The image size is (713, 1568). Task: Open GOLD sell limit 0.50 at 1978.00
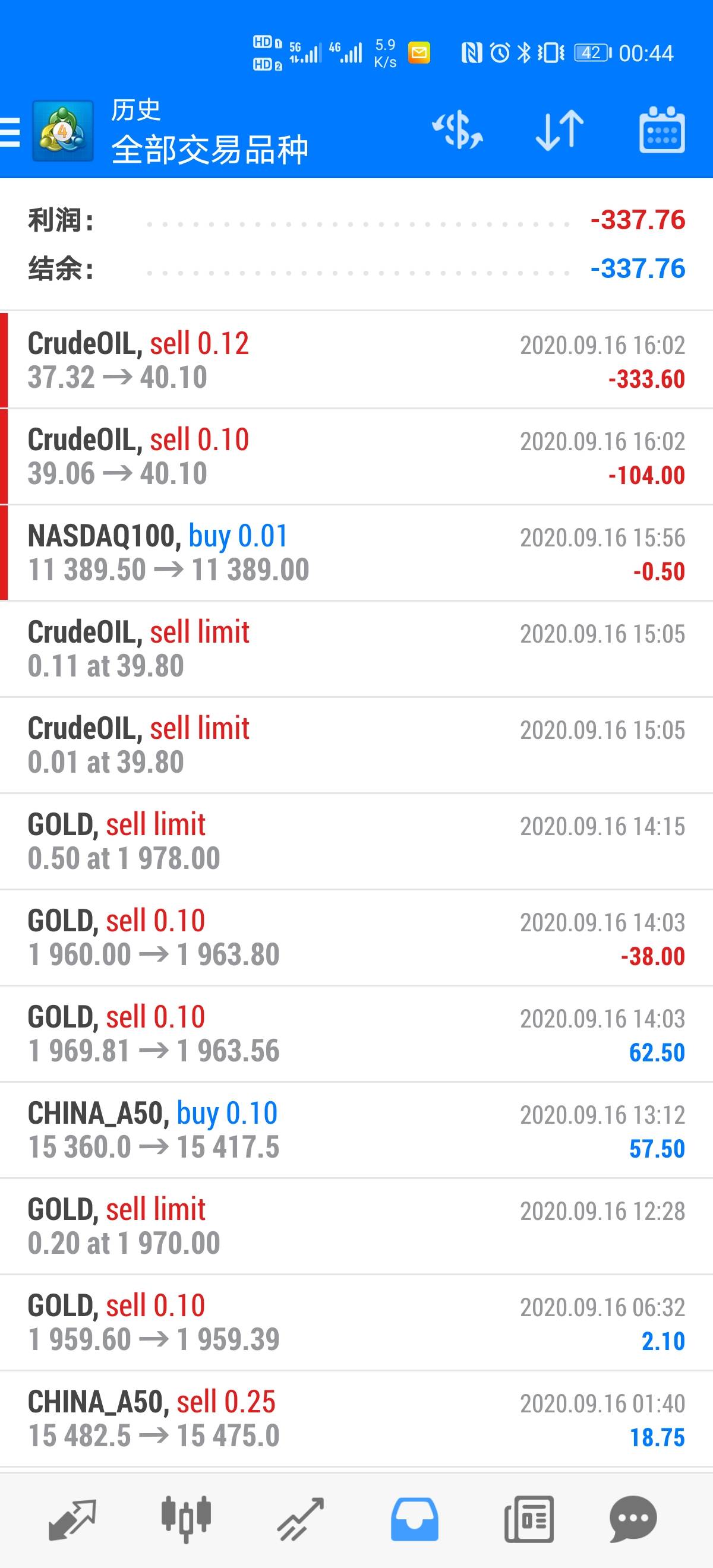point(356,841)
